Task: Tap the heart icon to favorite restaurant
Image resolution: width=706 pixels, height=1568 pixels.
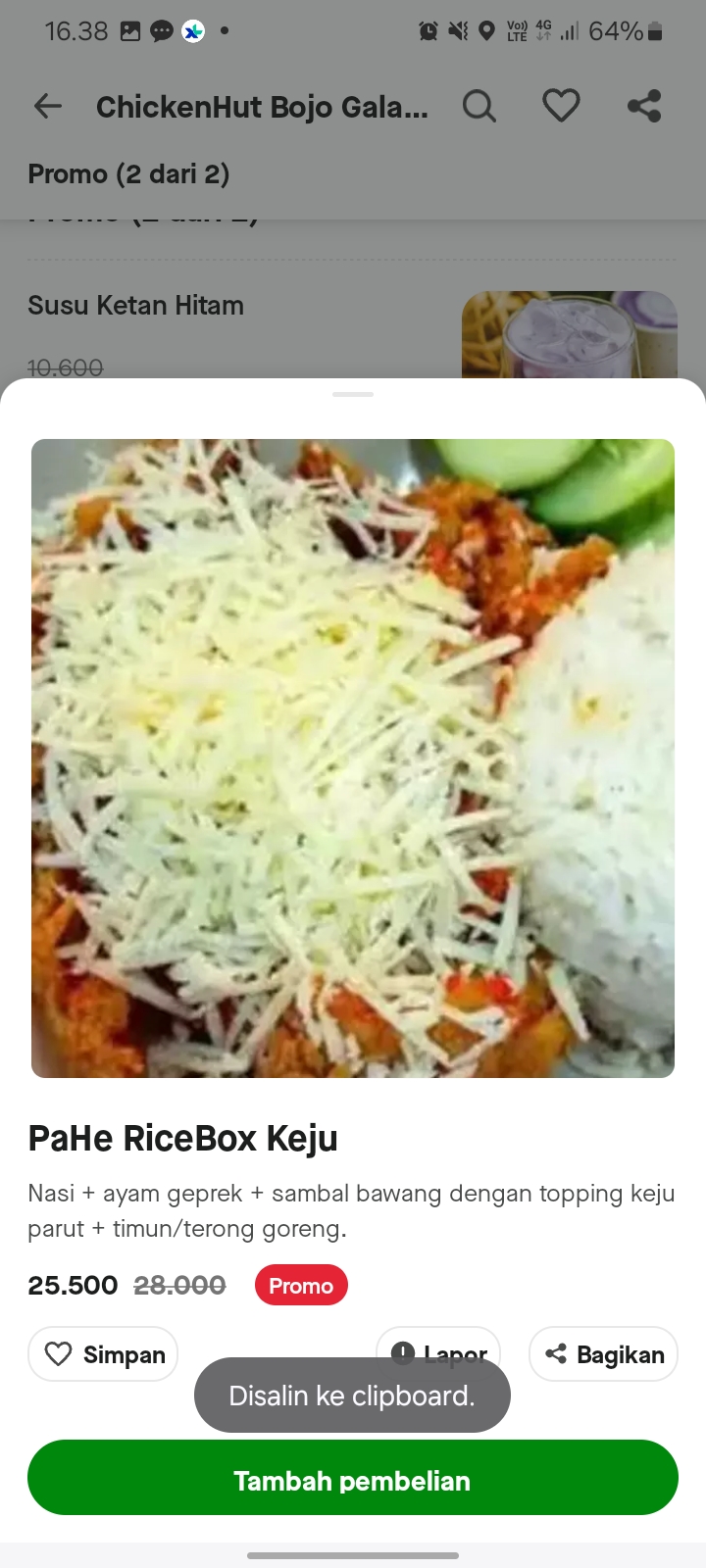Action: point(561,106)
